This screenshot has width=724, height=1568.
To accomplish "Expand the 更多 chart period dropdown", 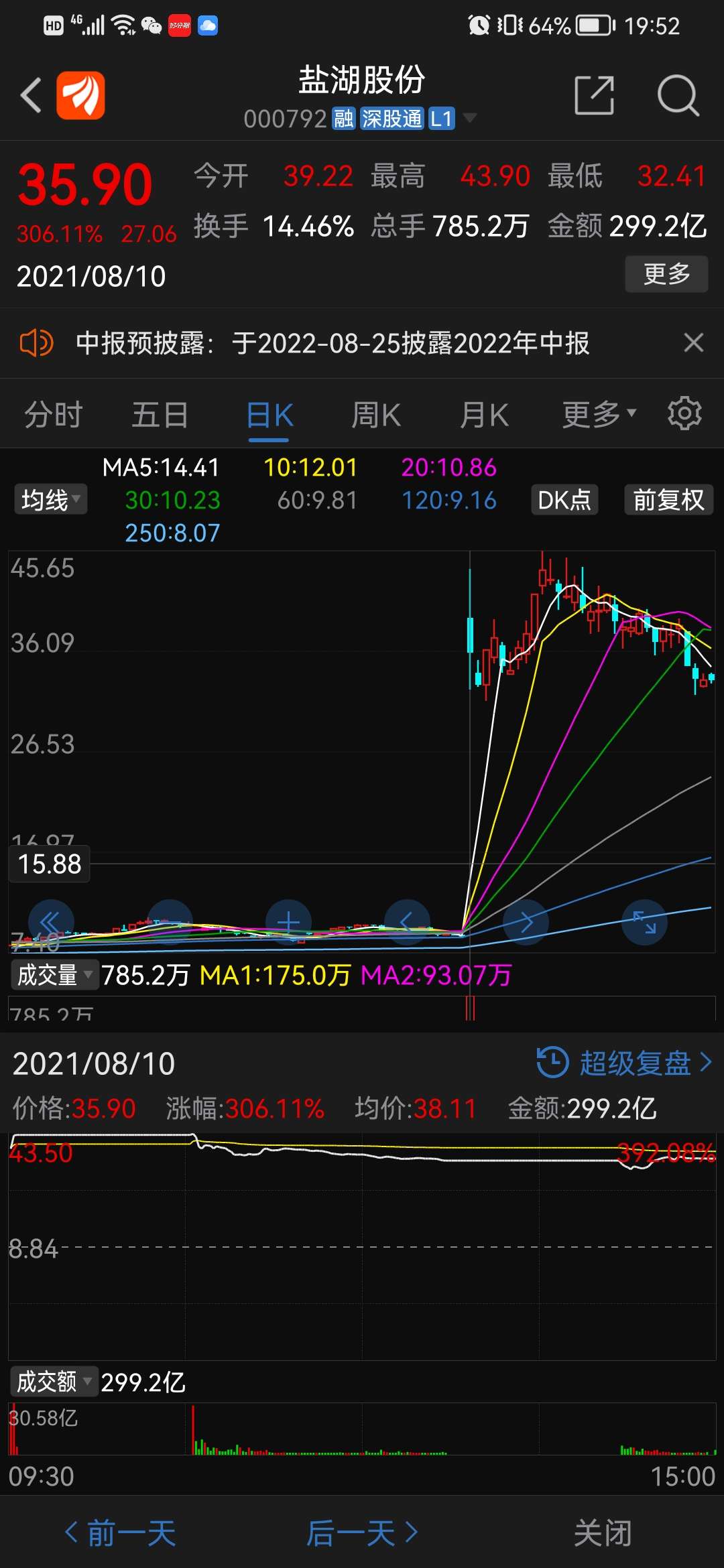I will [599, 415].
